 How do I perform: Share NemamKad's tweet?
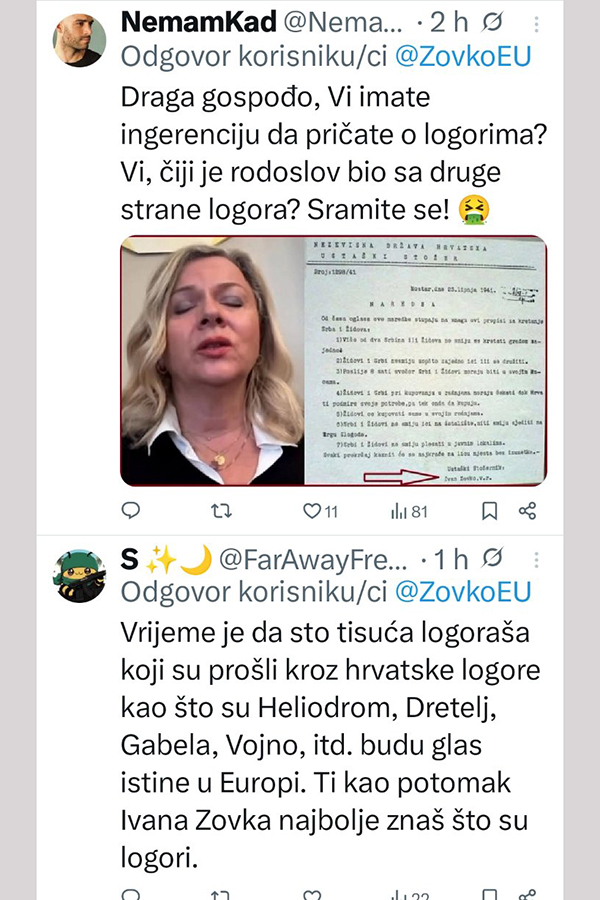529,511
